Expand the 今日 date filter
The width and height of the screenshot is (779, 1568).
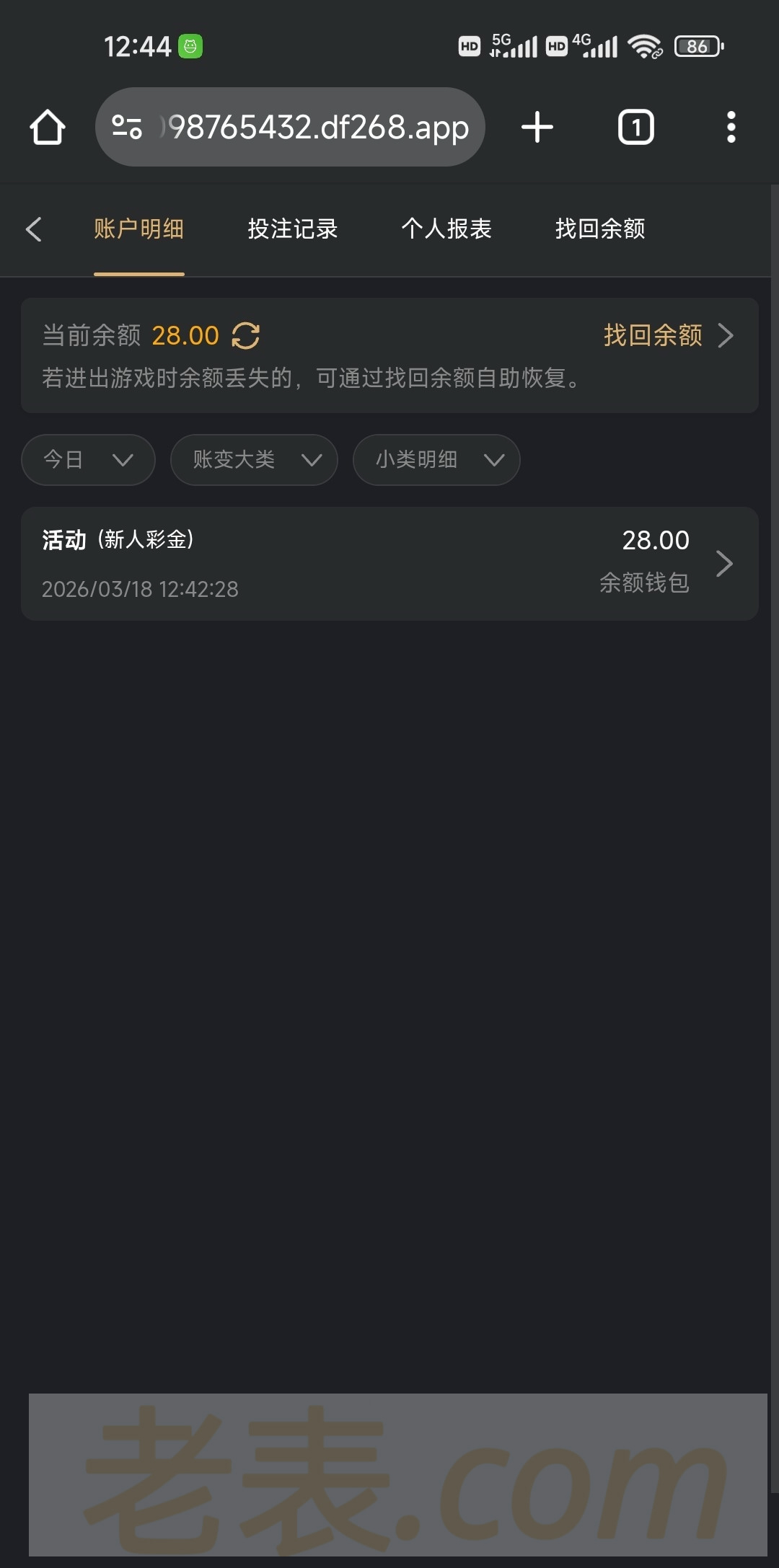tap(88, 460)
